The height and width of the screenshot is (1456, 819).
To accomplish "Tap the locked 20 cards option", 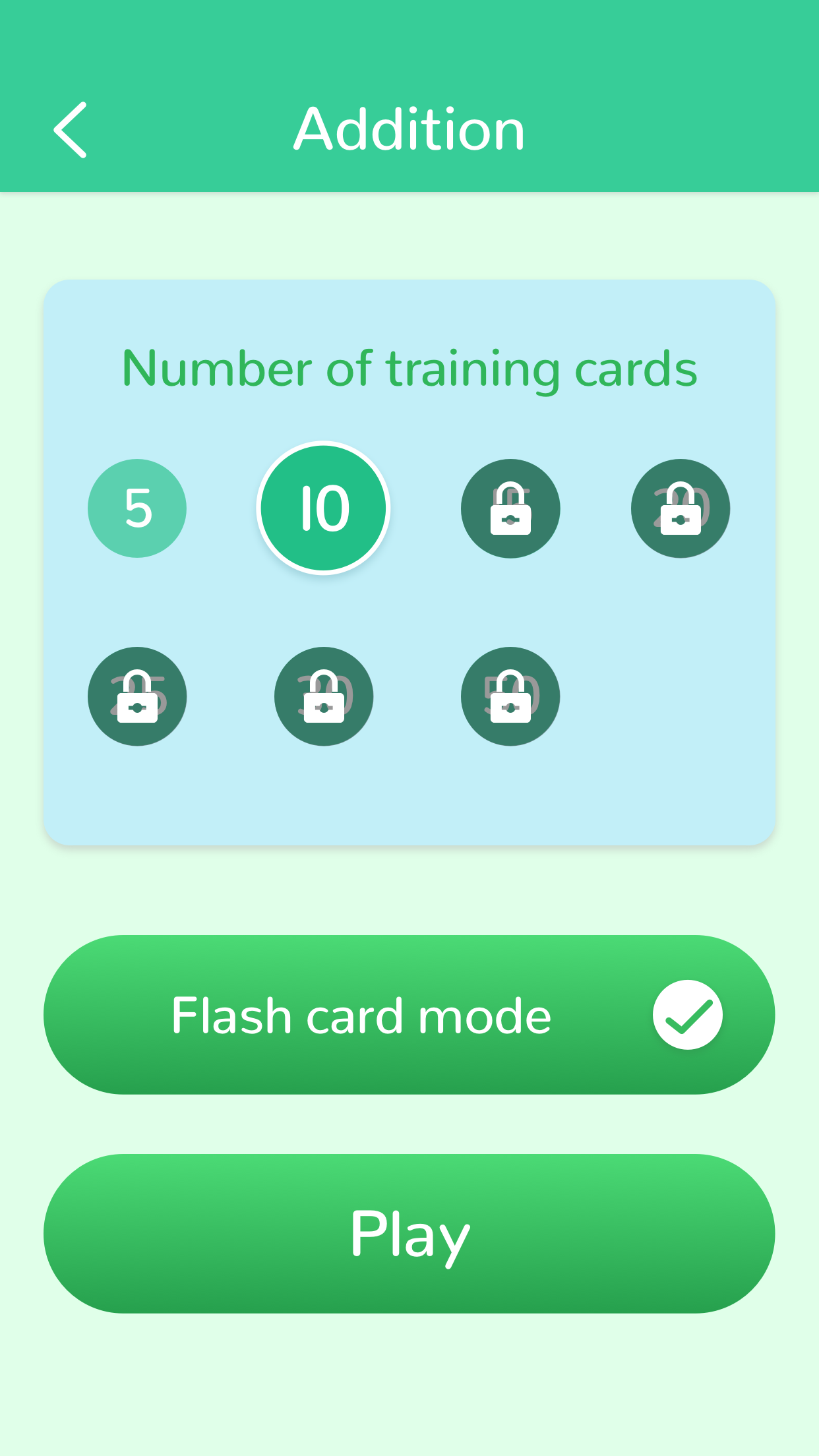I will click(x=681, y=508).
